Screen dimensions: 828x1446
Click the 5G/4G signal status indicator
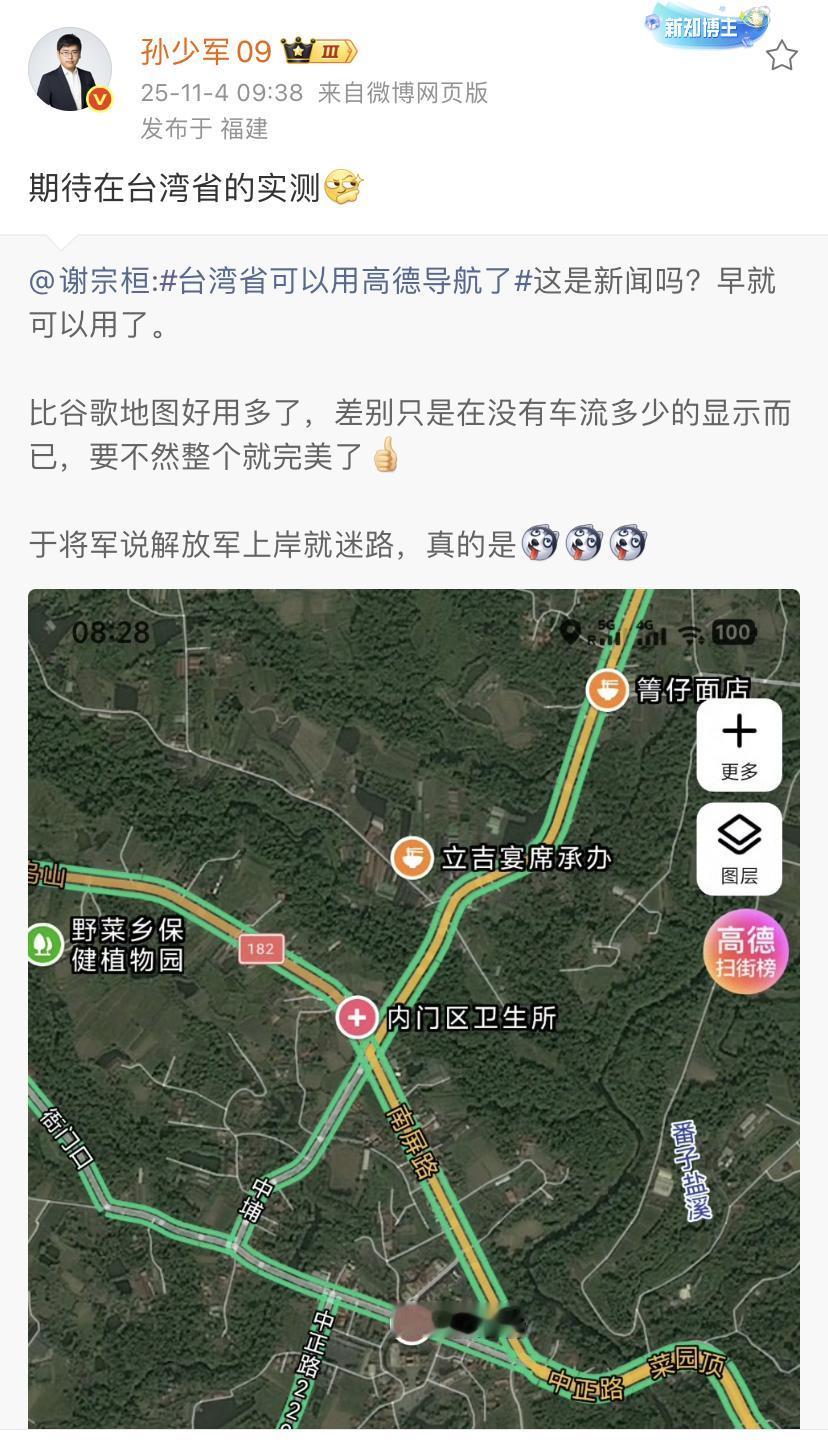pos(632,632)
